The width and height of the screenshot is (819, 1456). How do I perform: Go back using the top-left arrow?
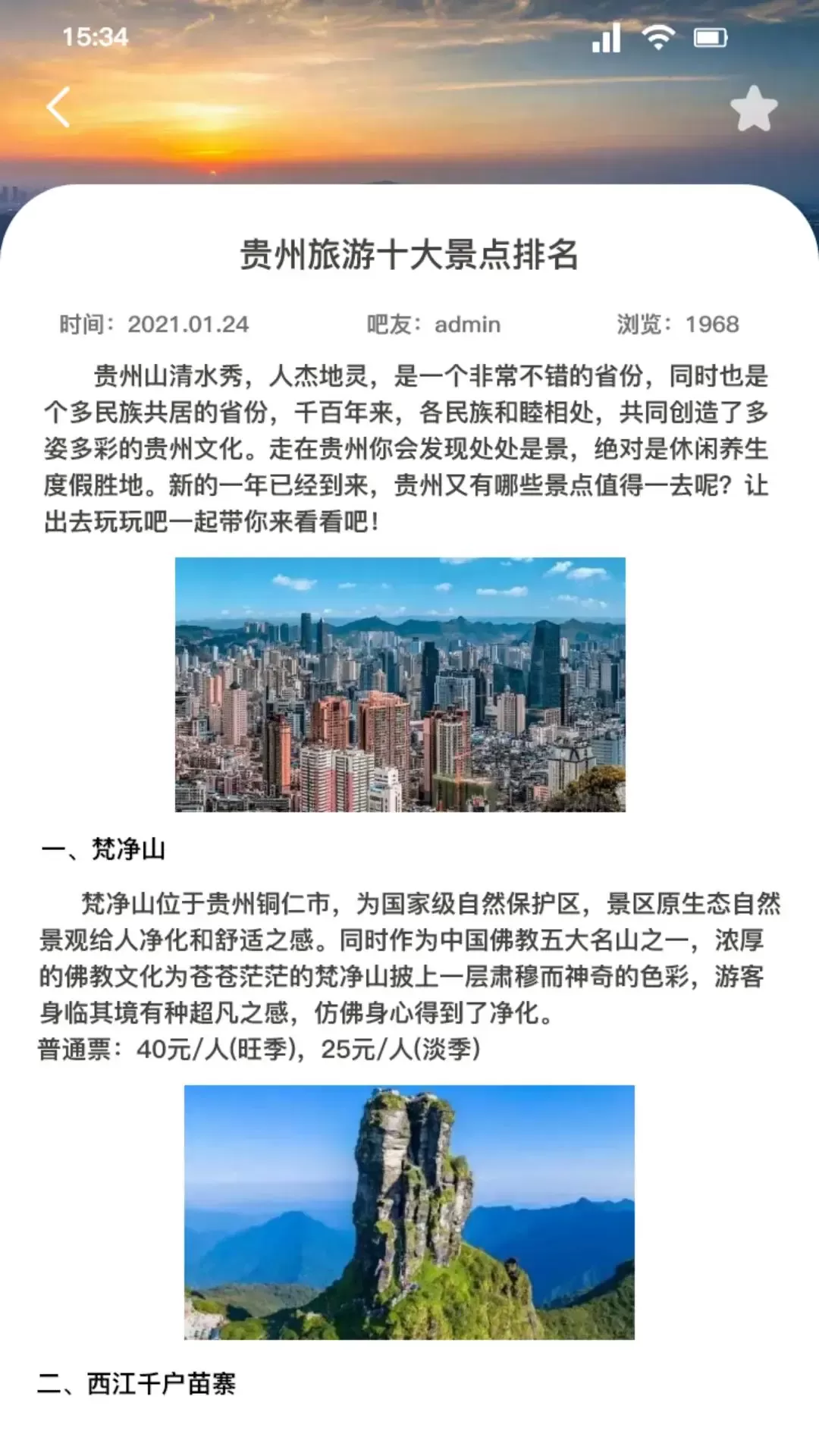58,107
